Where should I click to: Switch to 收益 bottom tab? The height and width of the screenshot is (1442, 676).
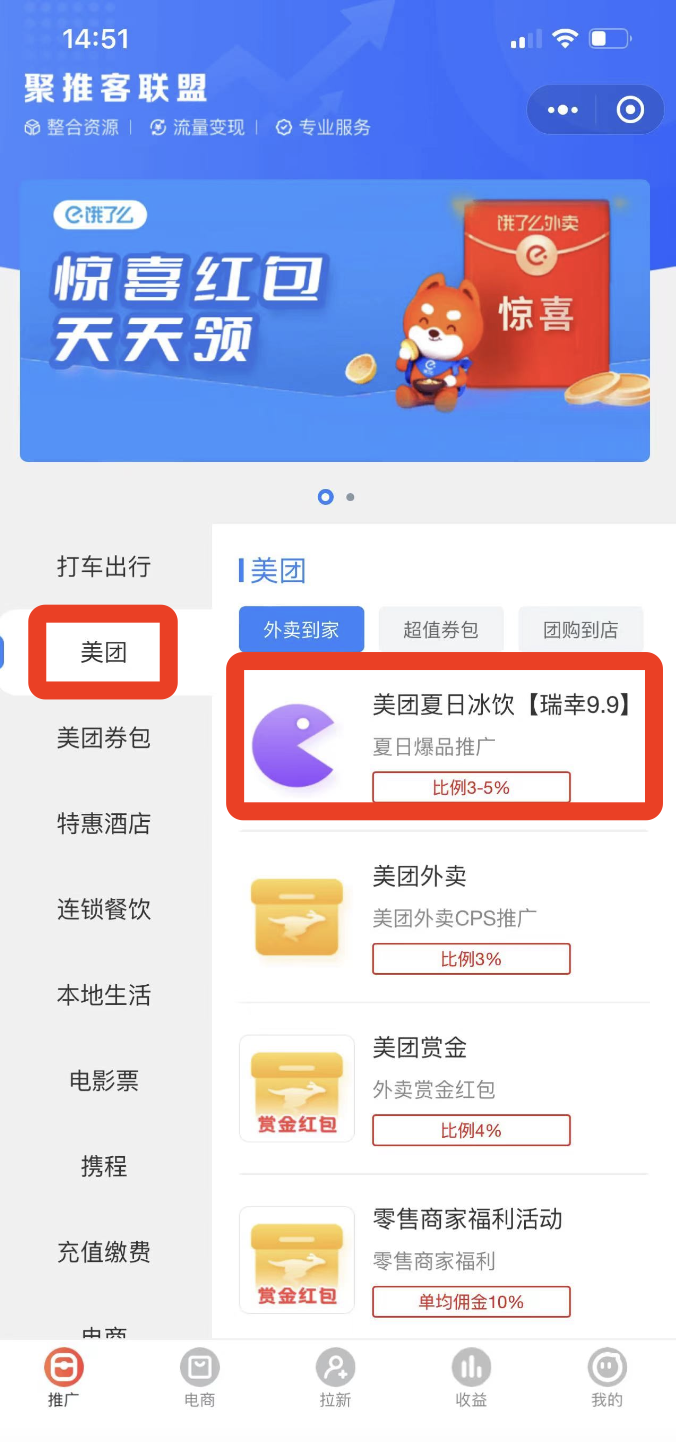[471, 1378]
